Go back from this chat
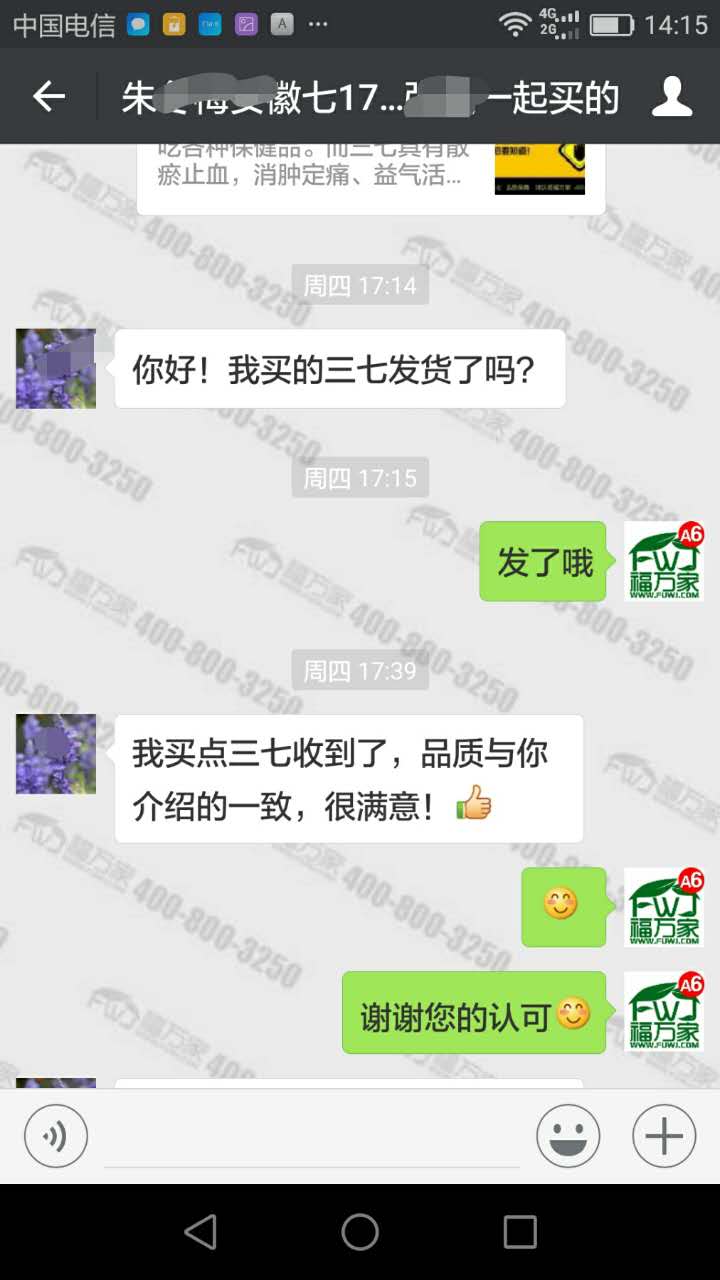This screenshot has width=720, height=1280. coord(48,97)
